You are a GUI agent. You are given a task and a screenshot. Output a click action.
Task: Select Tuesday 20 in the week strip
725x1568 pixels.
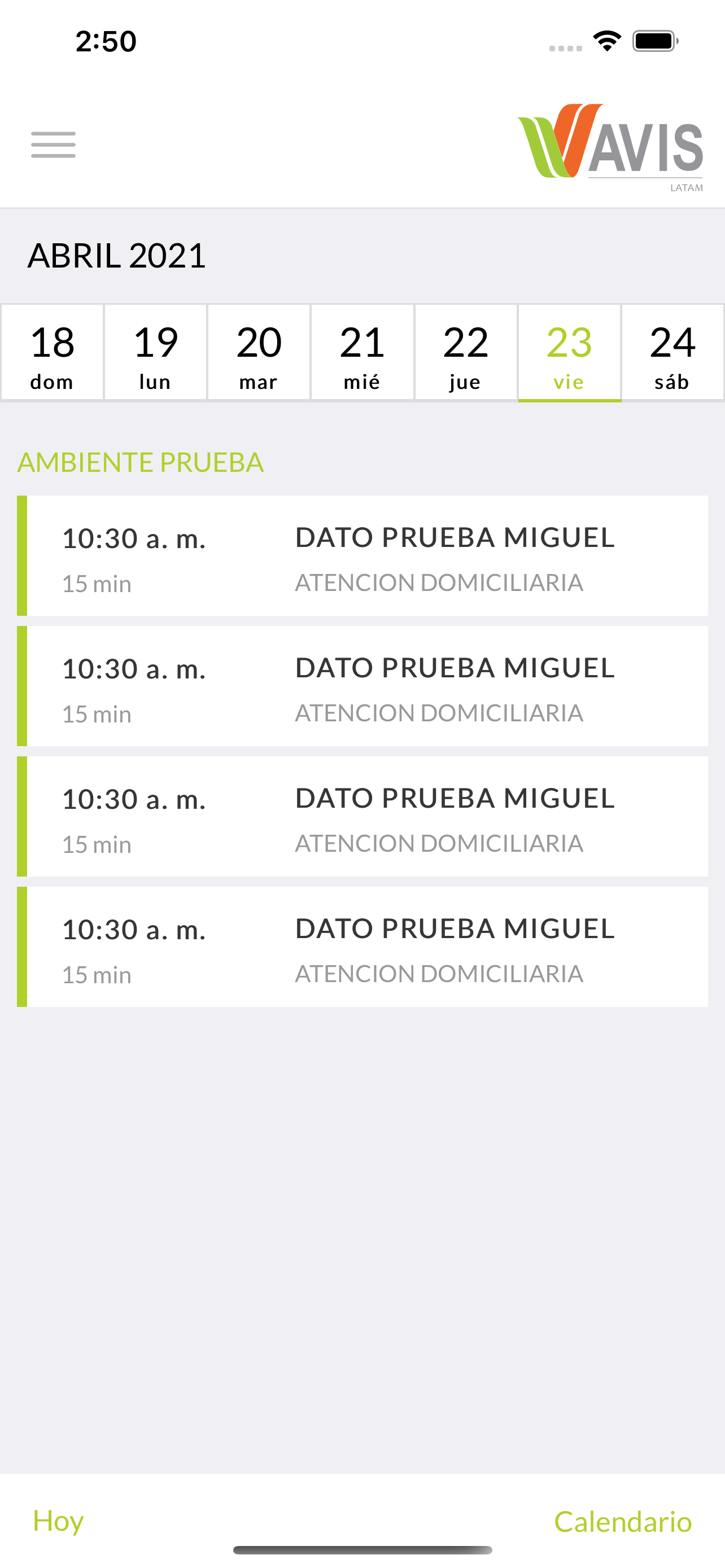point(259,353)
